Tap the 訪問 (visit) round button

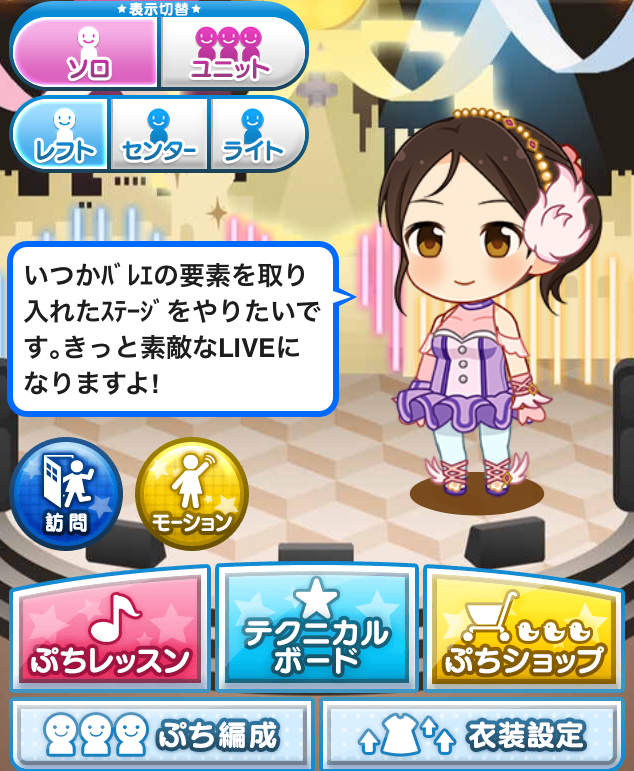(x=66, y=493)
